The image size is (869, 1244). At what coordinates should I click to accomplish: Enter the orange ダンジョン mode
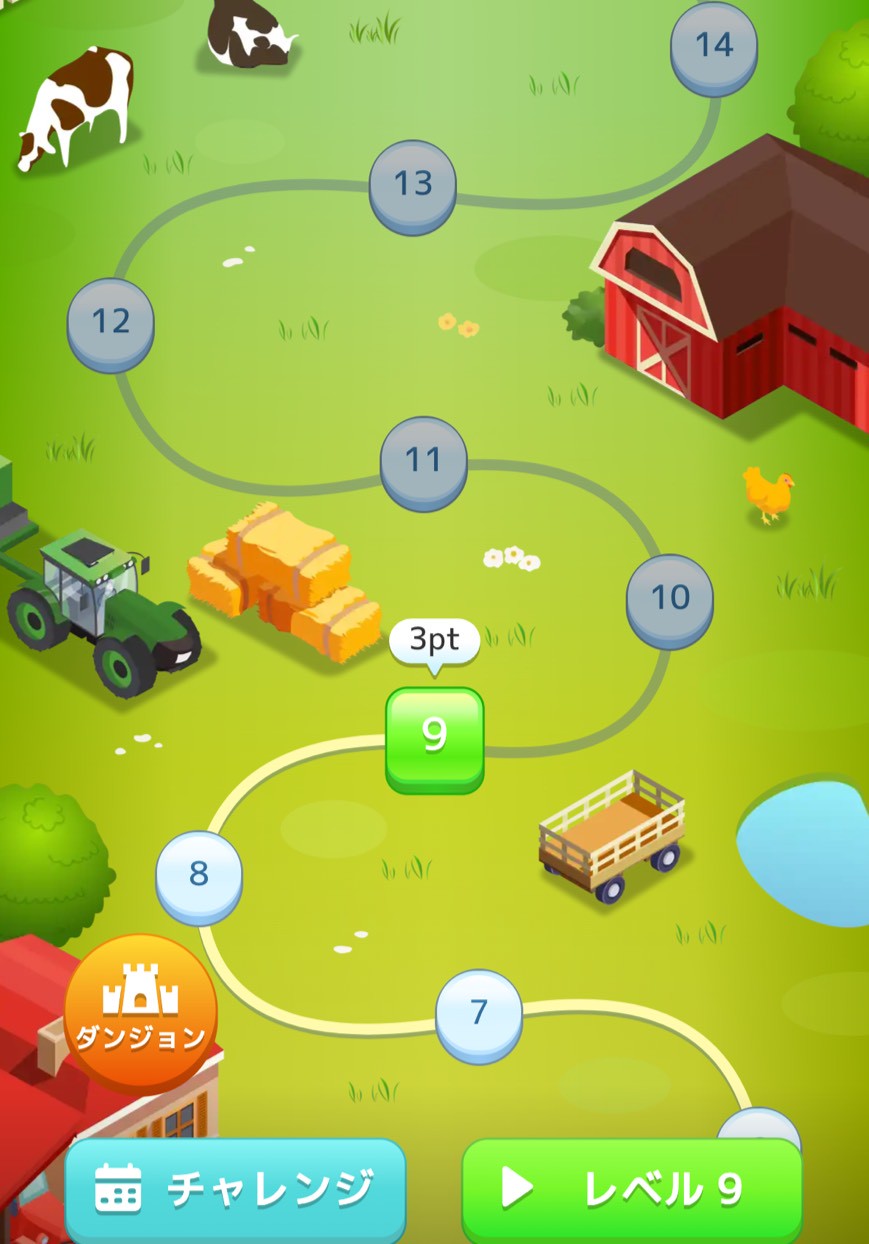coord(140,1012)
